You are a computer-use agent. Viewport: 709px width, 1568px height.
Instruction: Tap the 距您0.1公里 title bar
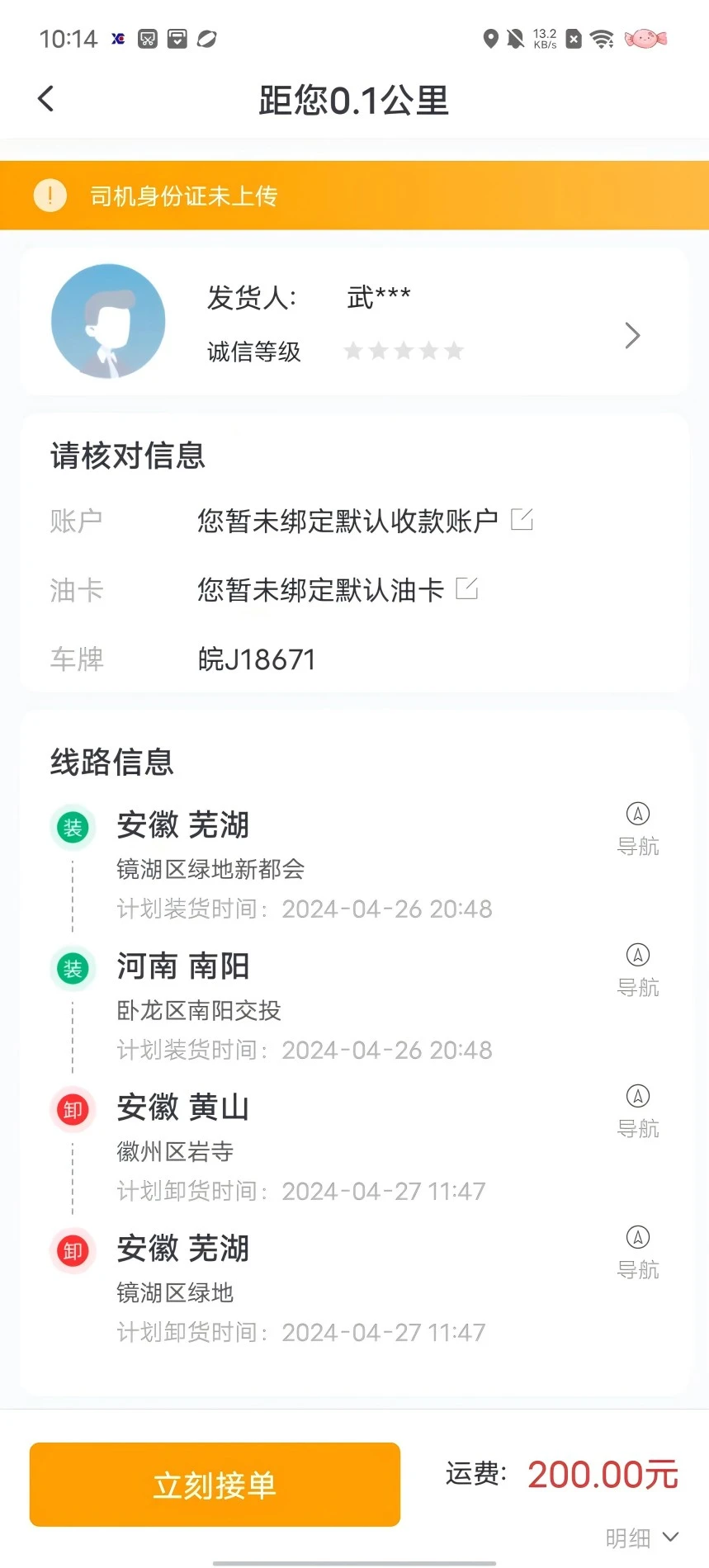[354, 99]
